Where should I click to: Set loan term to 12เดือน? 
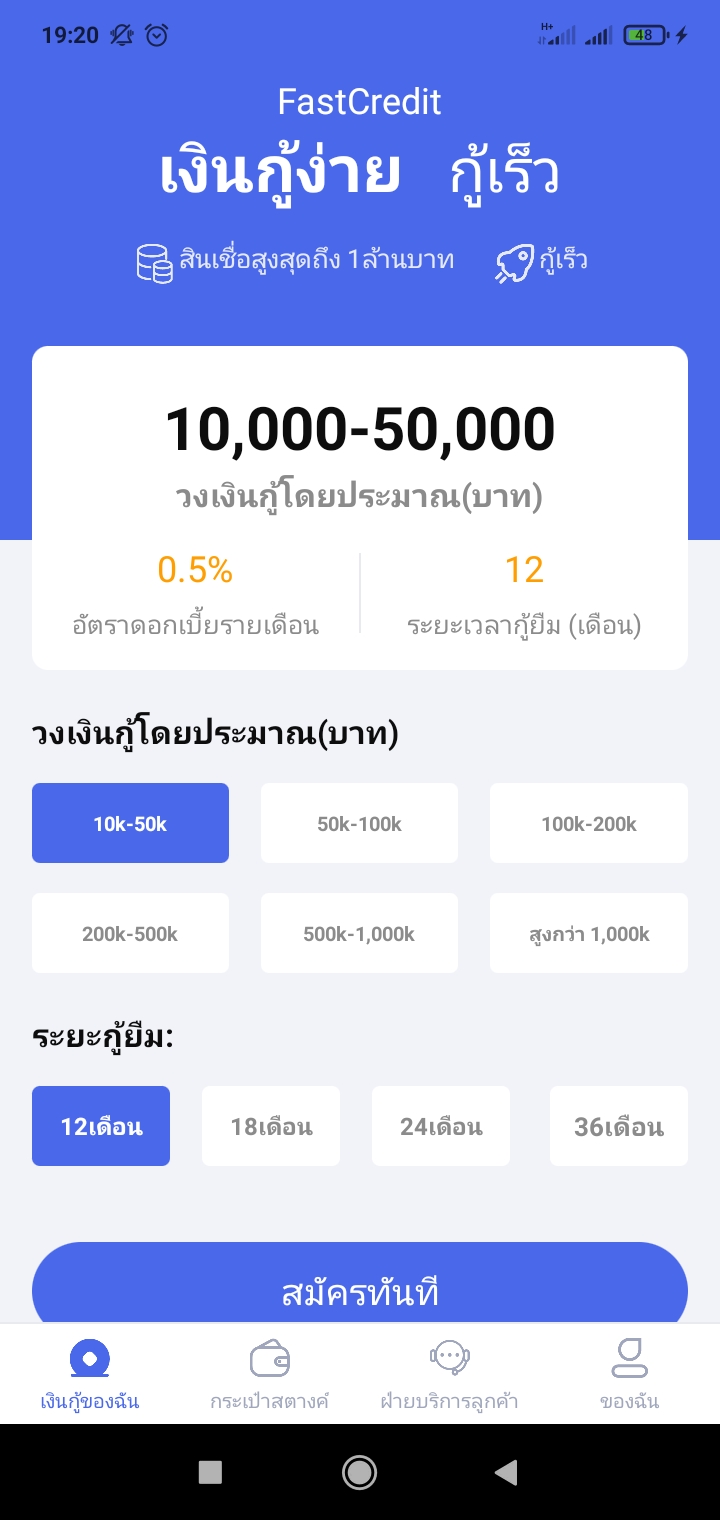click(x=101, y=1126)
